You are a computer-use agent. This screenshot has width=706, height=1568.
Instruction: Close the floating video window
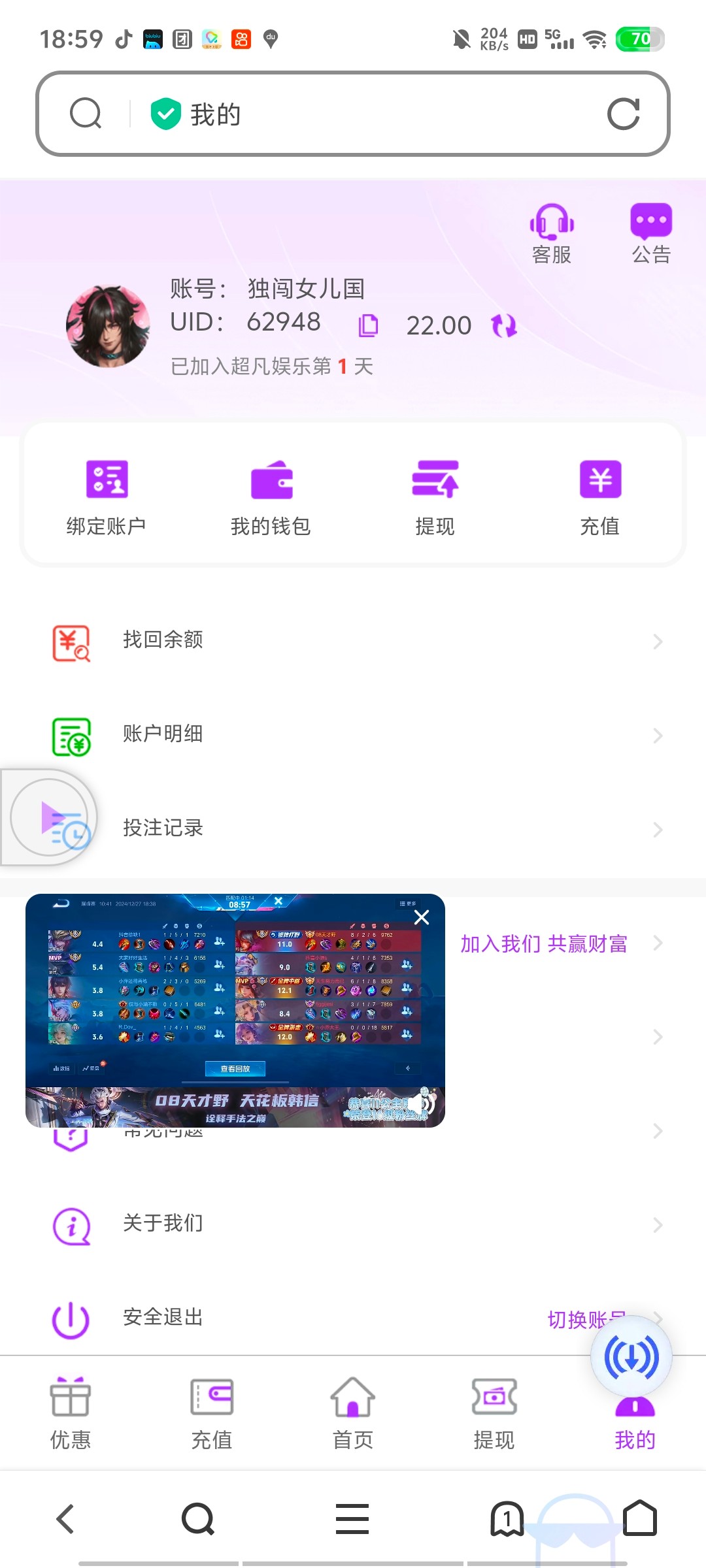422,917
